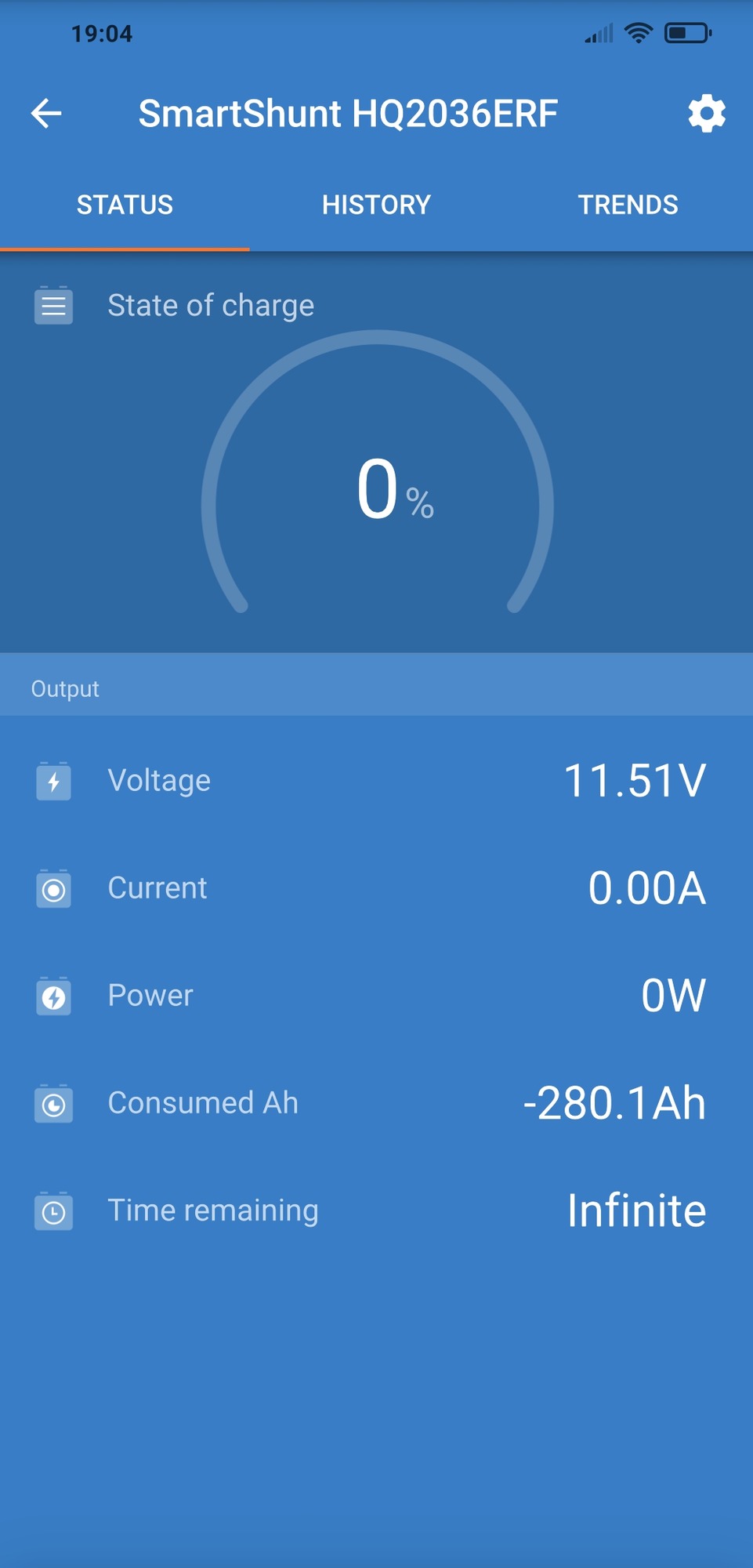This screenshot has width=753, height=1568.
Task: Switch to the Trends tab
Action: pyautogui.click(x=628, y=205)
